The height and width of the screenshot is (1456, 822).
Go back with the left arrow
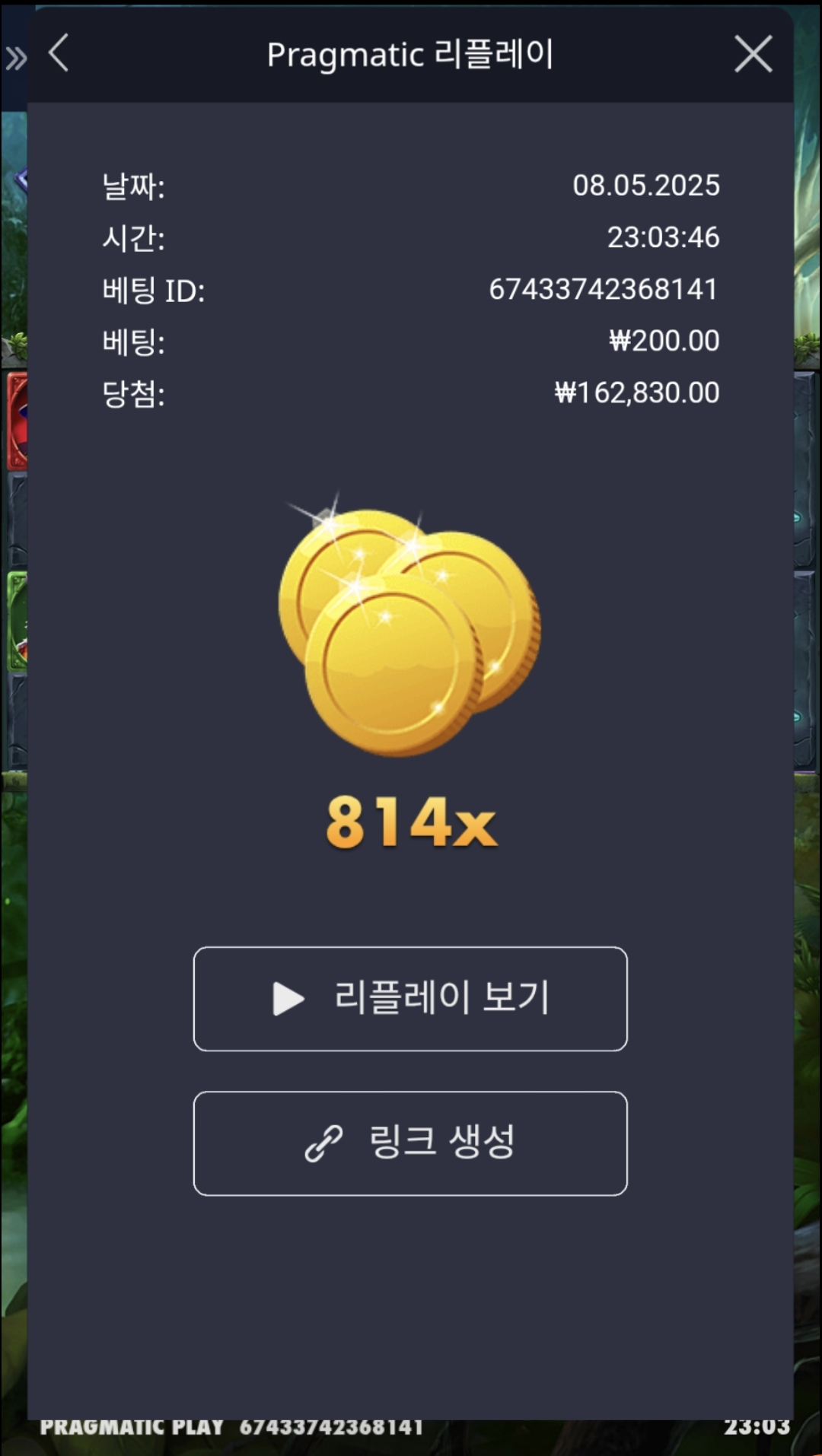59,54
